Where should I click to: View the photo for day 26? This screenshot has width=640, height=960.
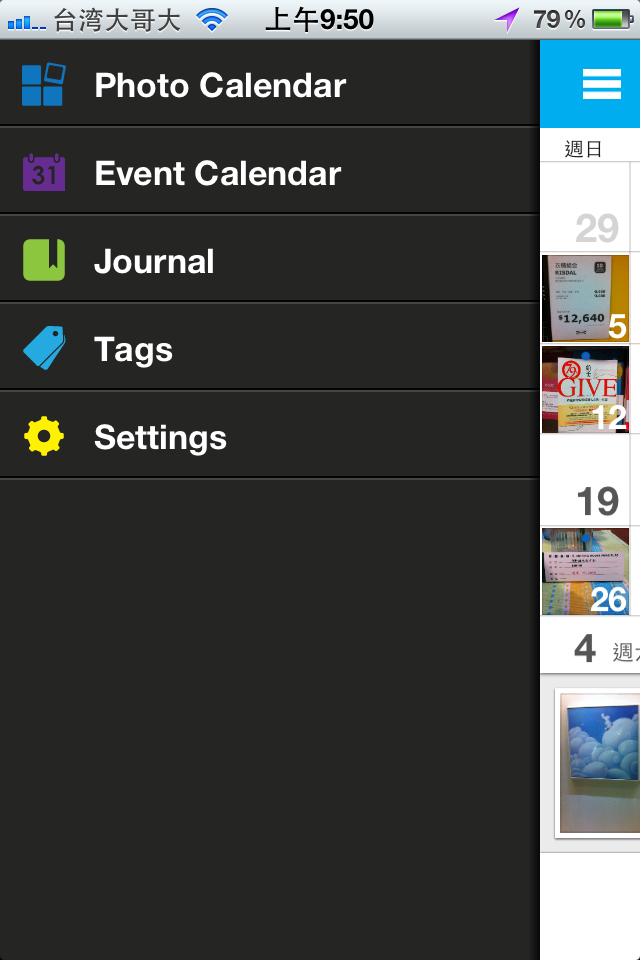(586, 571)
